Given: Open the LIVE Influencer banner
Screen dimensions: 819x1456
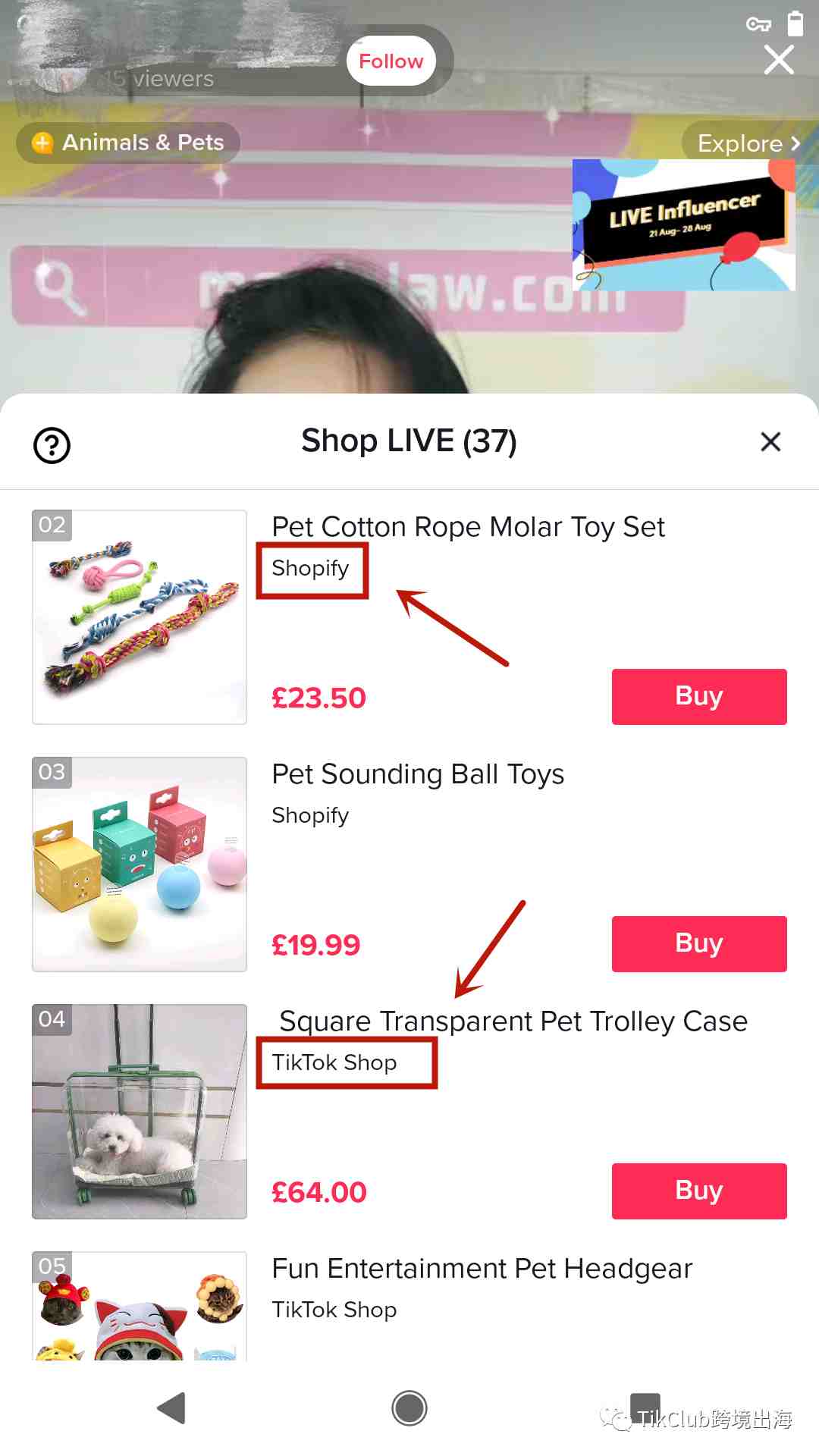Looking at the screenshot, I should (x=683, y=225).
